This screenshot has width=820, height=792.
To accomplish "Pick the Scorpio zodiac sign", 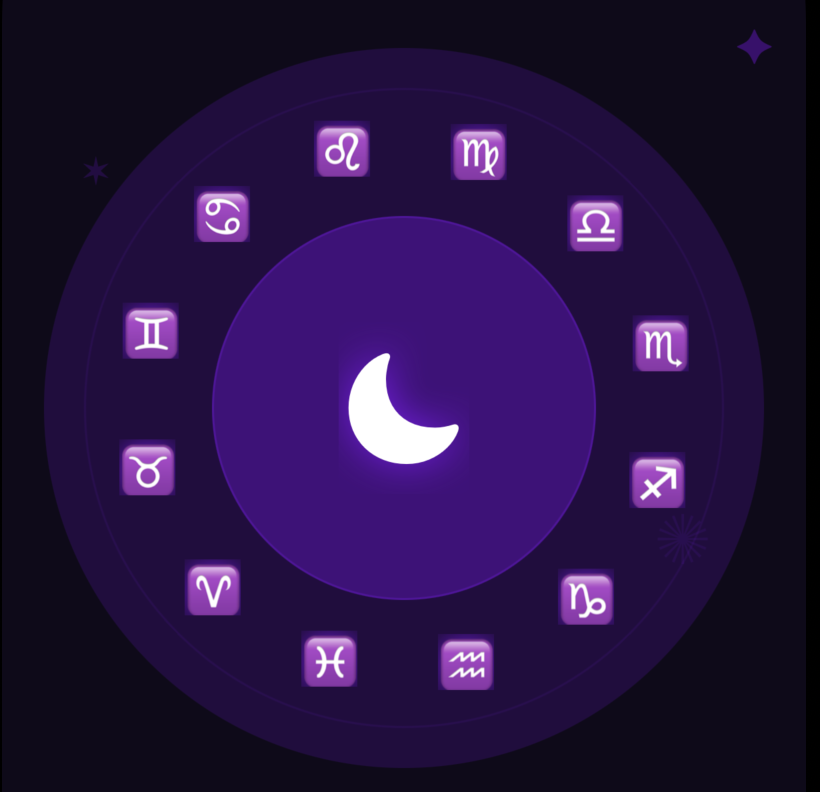I will (x=661, y=346).
